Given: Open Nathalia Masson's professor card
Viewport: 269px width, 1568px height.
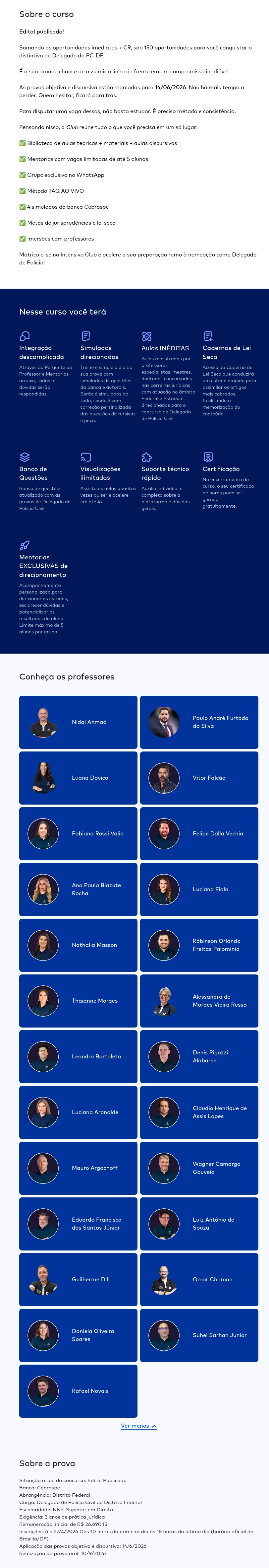Looking at the screenshot, I should pyautogui.click(x=78, y=945).
